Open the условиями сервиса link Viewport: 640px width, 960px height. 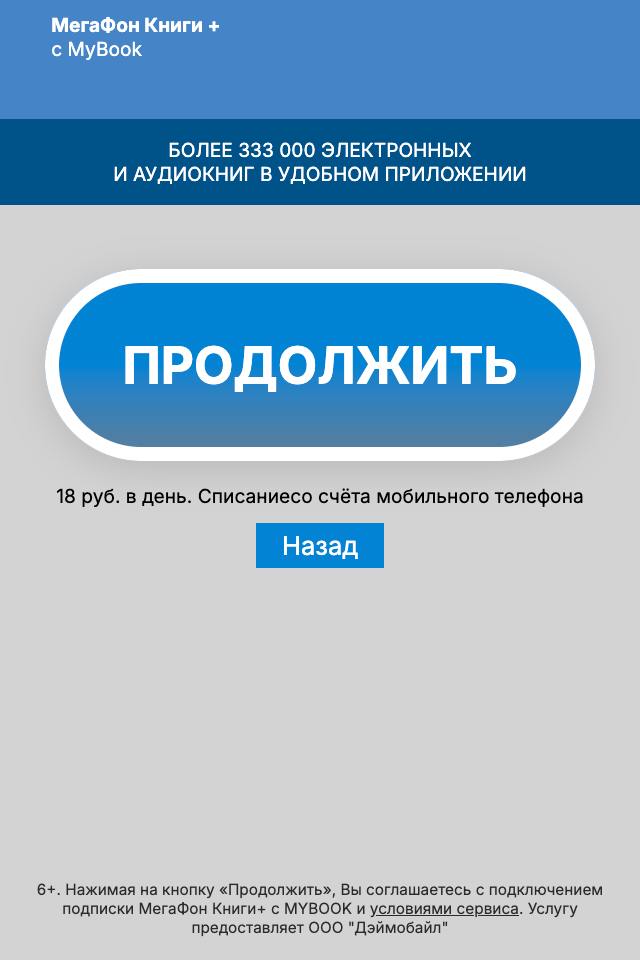[x=444, y=909]
